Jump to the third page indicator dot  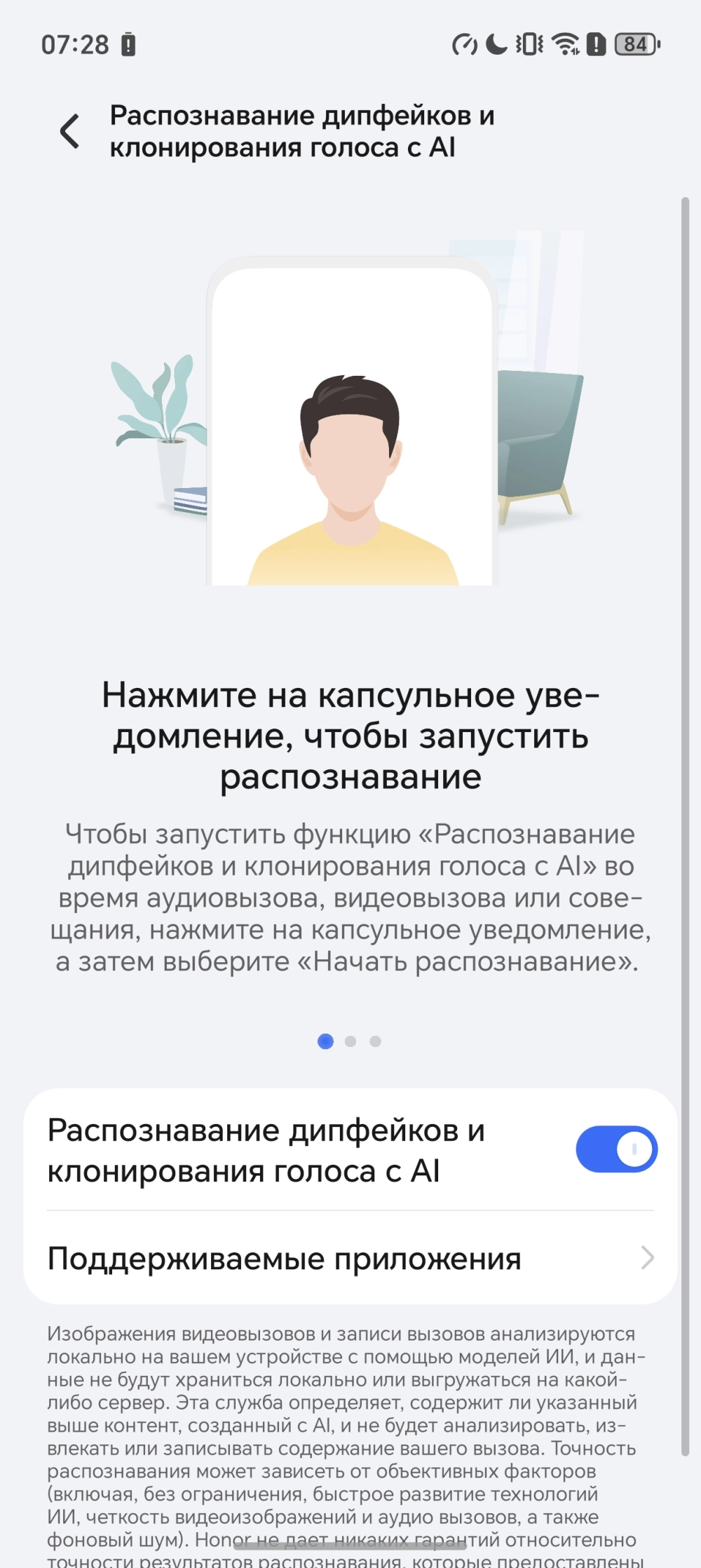(376, 1041)
